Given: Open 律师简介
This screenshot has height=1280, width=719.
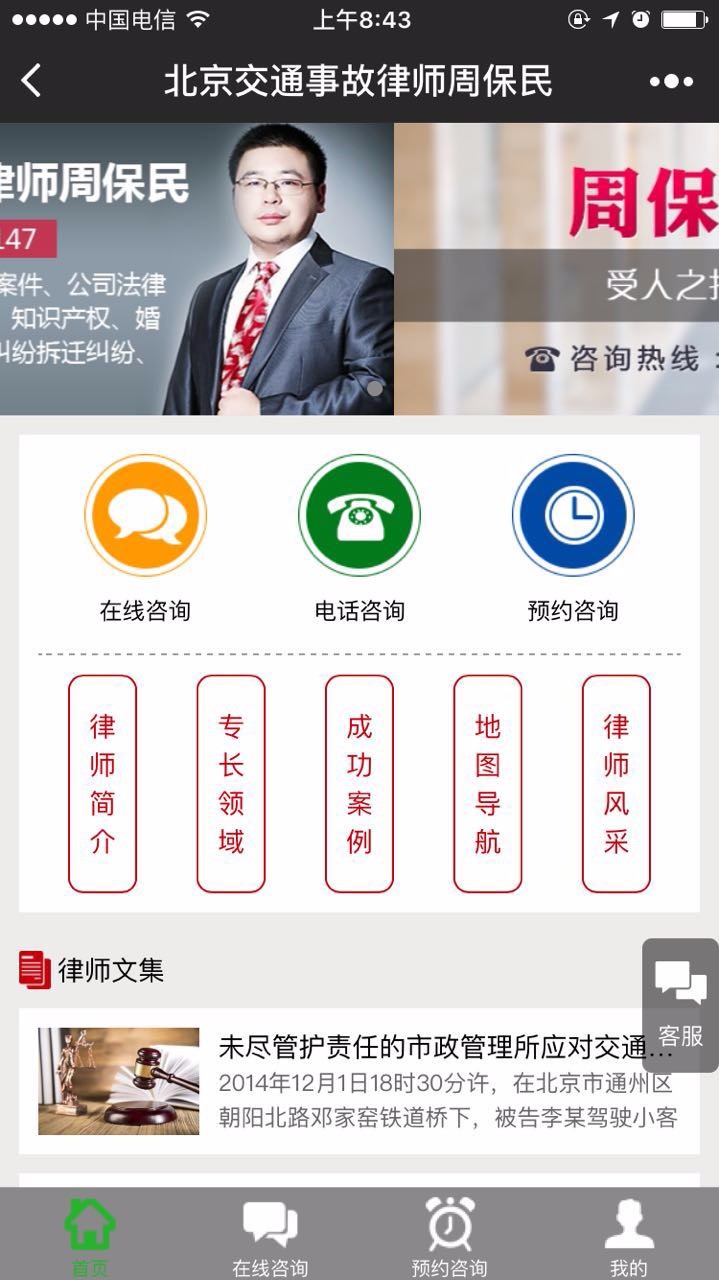Looking at the screenshot, I should [x=102, y=784].
